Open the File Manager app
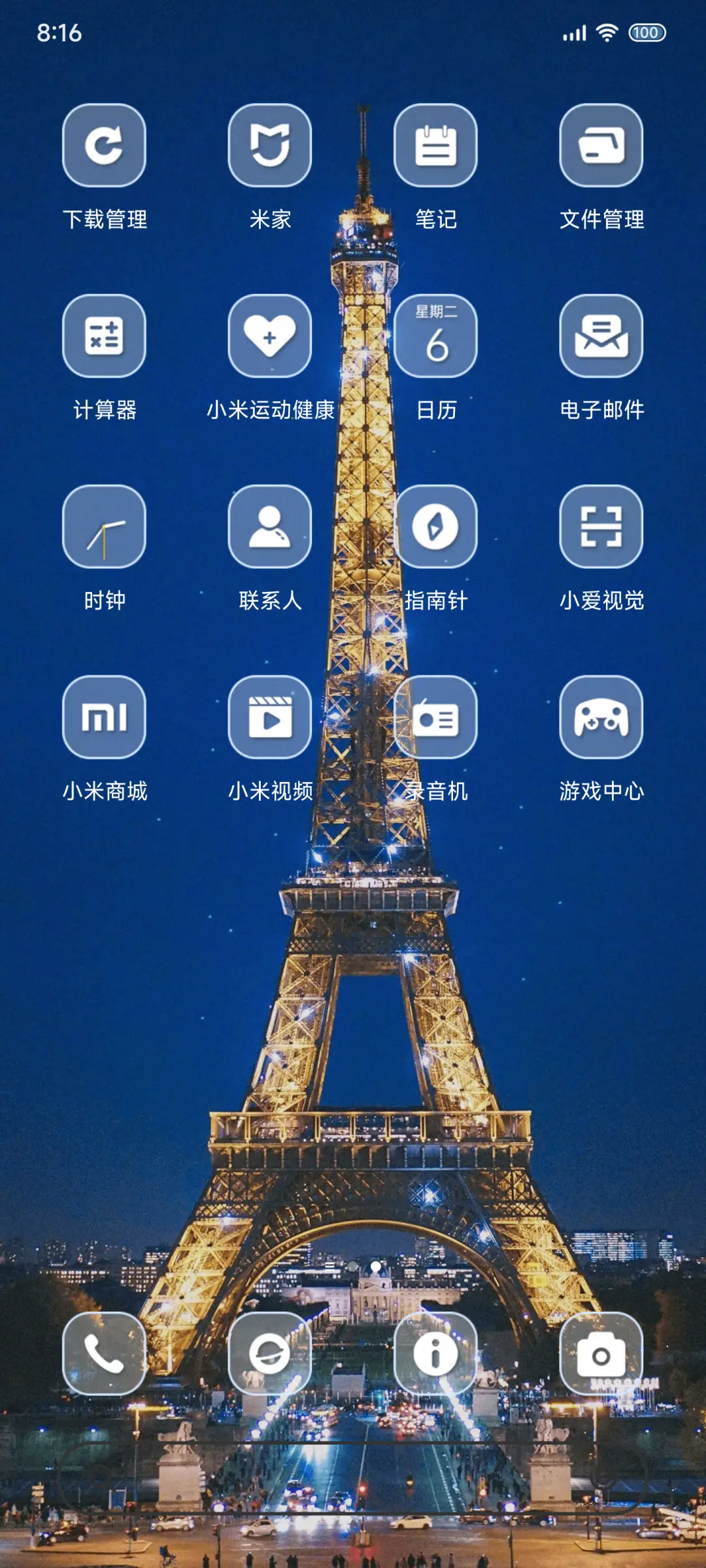 (x=602, y=148)
